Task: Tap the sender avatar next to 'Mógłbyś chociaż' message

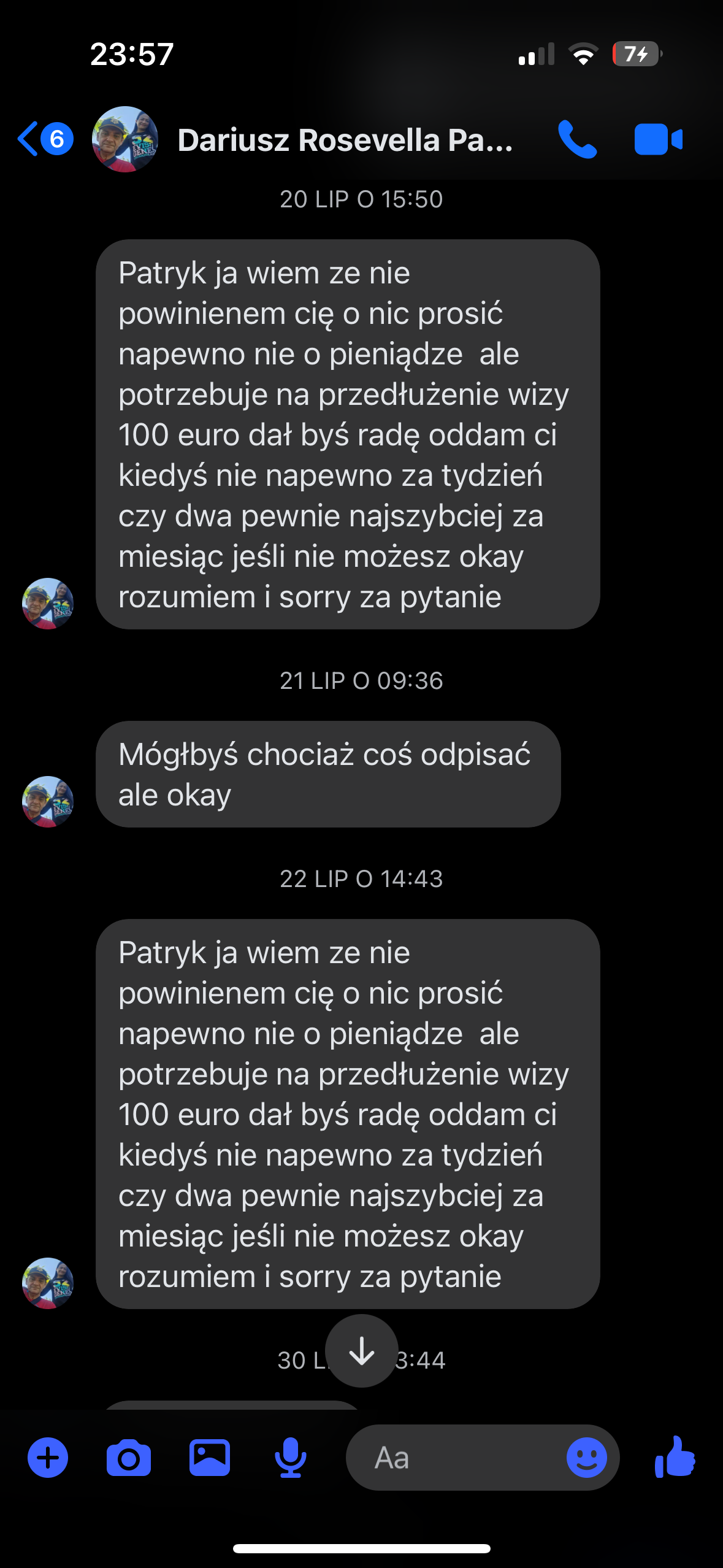Action: 48,802
